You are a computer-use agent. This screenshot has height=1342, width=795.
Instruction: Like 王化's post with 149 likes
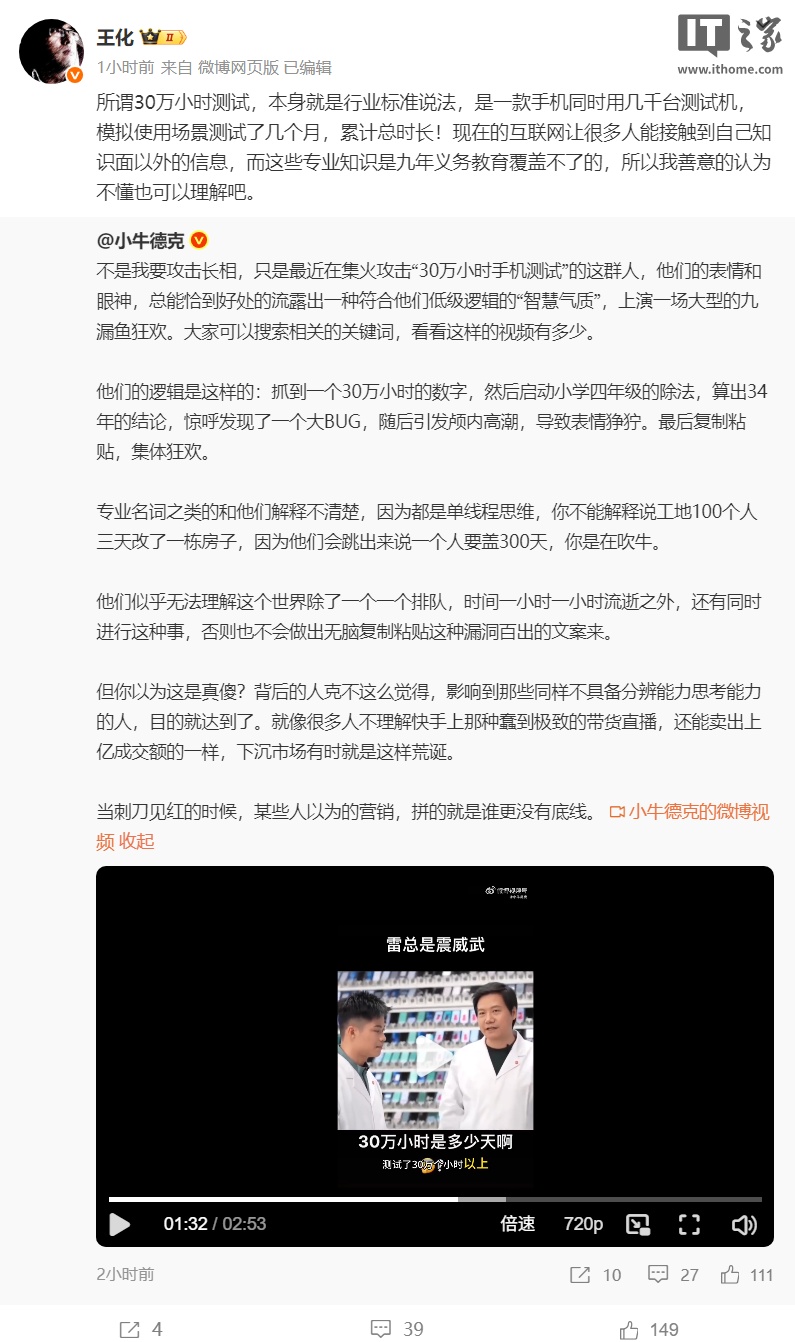tap(648, 1329)
